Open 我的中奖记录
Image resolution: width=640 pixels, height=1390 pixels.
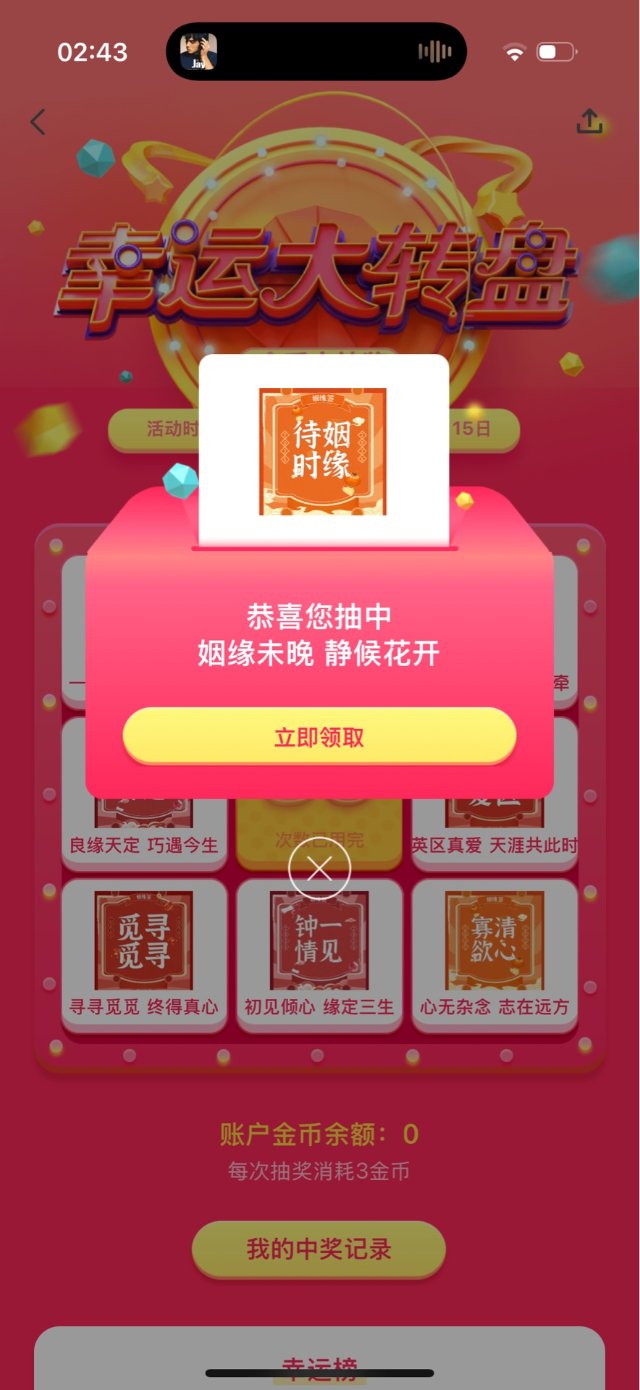[x=318, y=1249]
